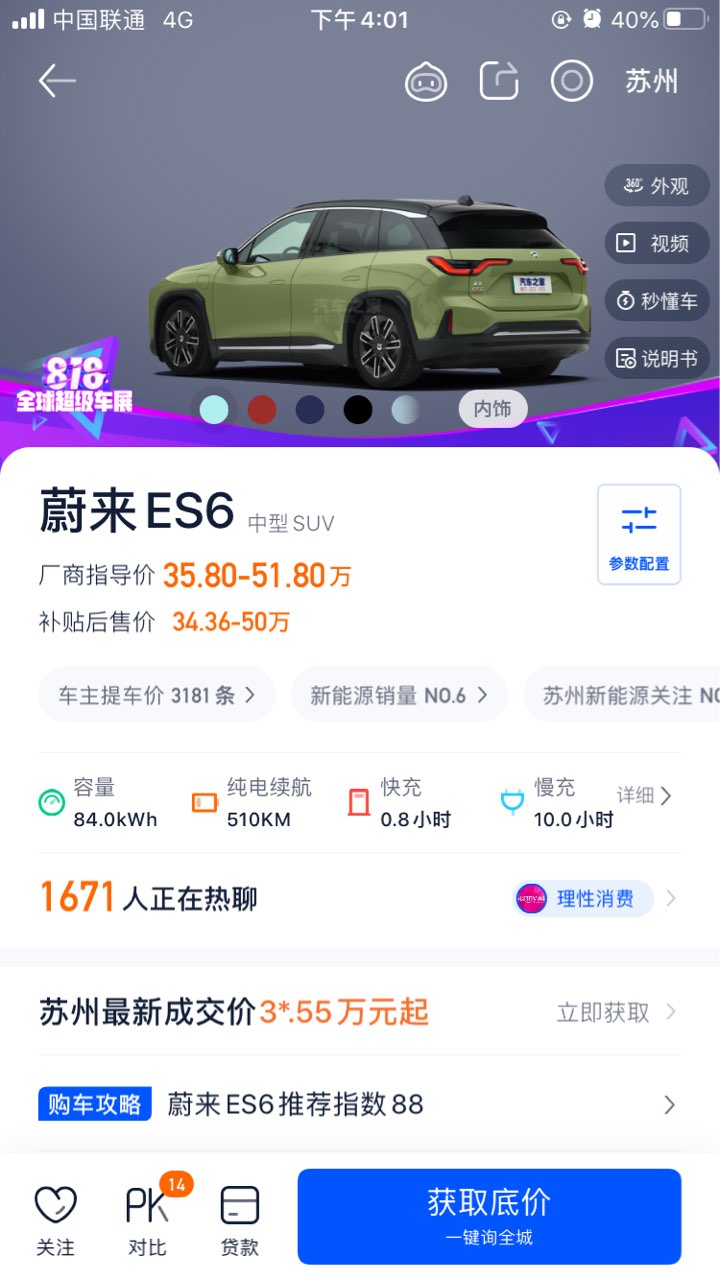This screenshot has width=720, height=1280.
Task: View the 内饰 interior
Action: point(493,409)
